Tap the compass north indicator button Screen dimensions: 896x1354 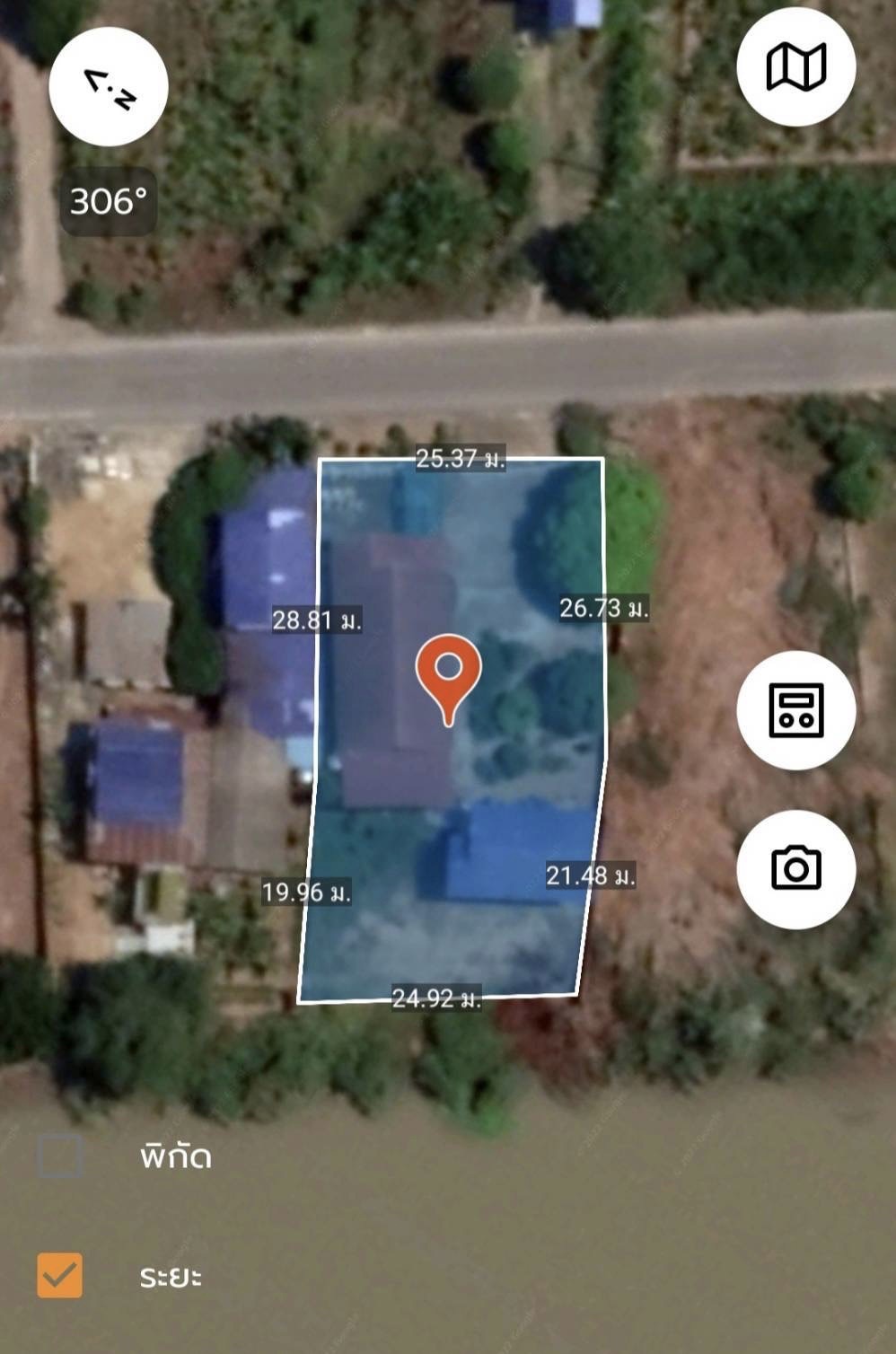coord(108,87)
